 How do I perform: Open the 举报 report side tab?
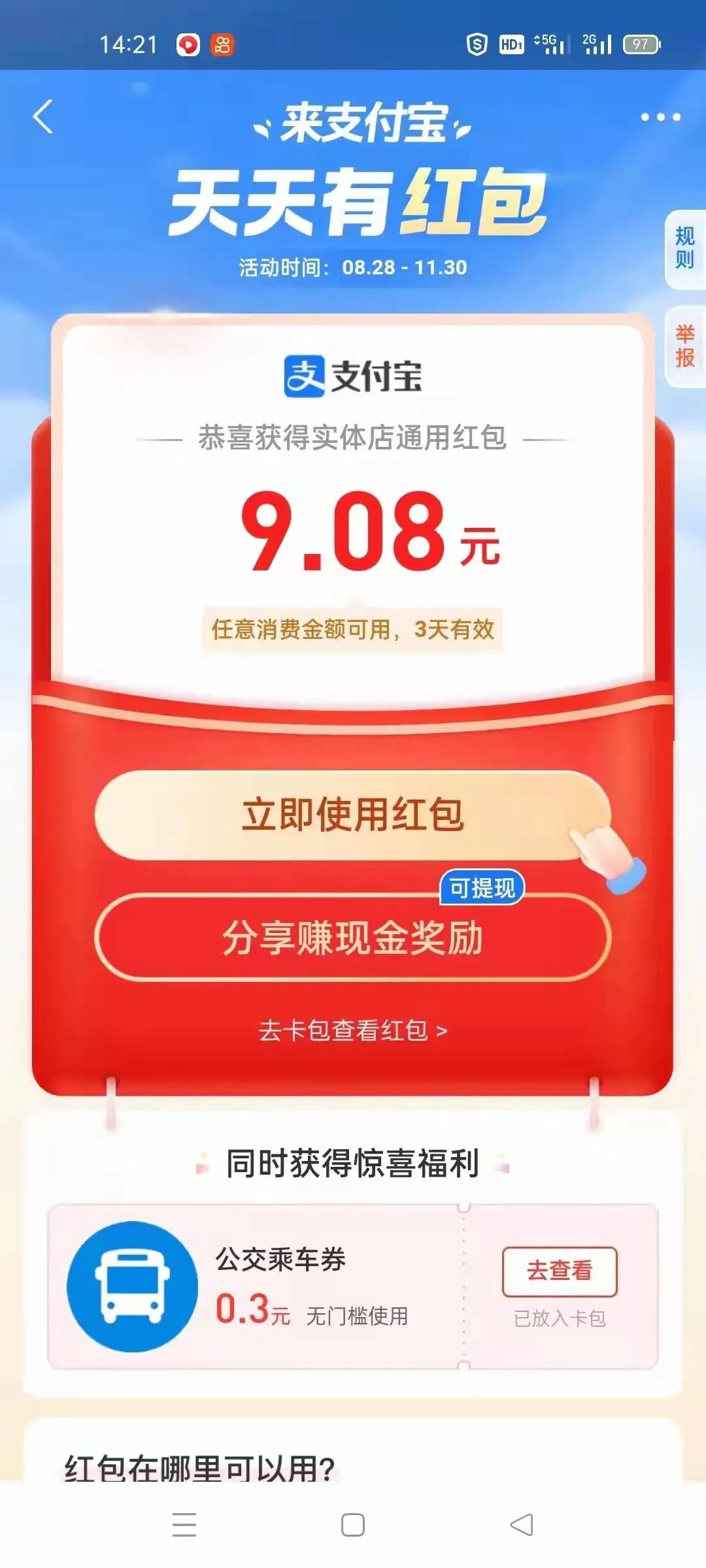[x=684, y=346]
